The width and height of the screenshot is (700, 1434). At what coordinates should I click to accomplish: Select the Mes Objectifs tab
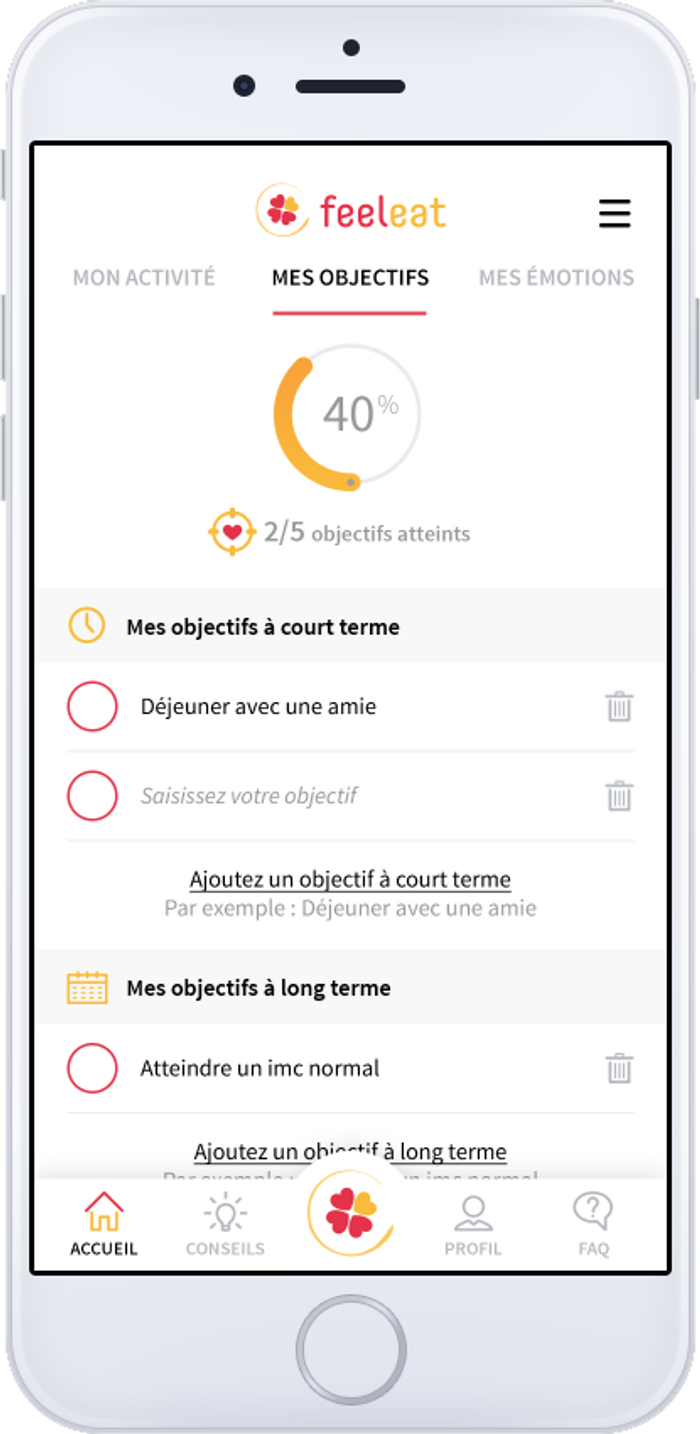[x=350, y=277]
